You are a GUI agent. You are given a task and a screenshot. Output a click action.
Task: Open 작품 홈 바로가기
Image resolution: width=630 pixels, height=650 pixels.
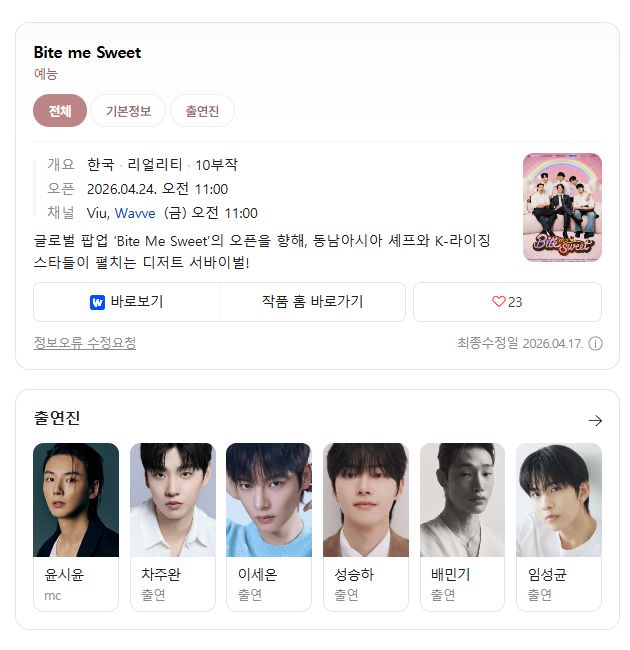click(313, 302)
